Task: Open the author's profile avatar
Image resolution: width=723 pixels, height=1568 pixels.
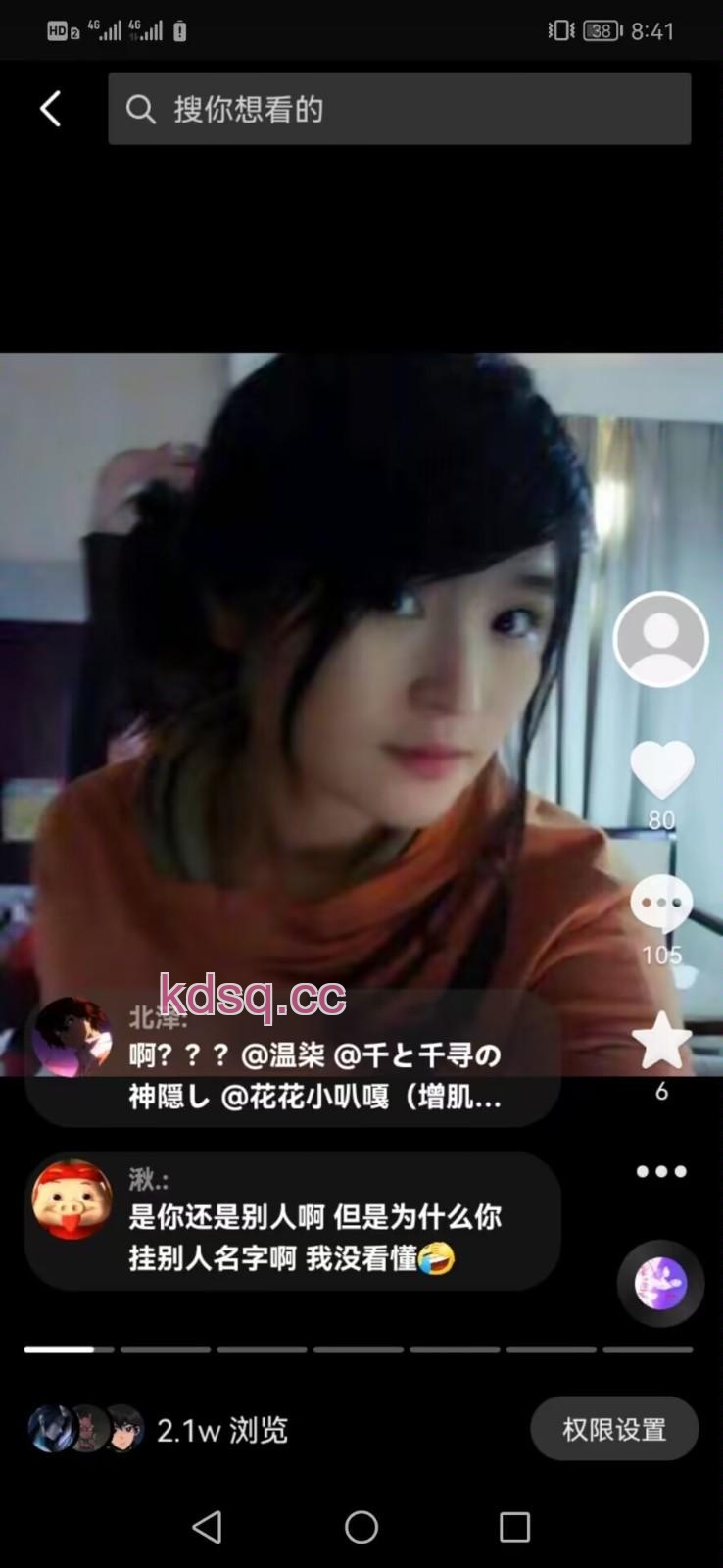Action: tap(660, 639)
